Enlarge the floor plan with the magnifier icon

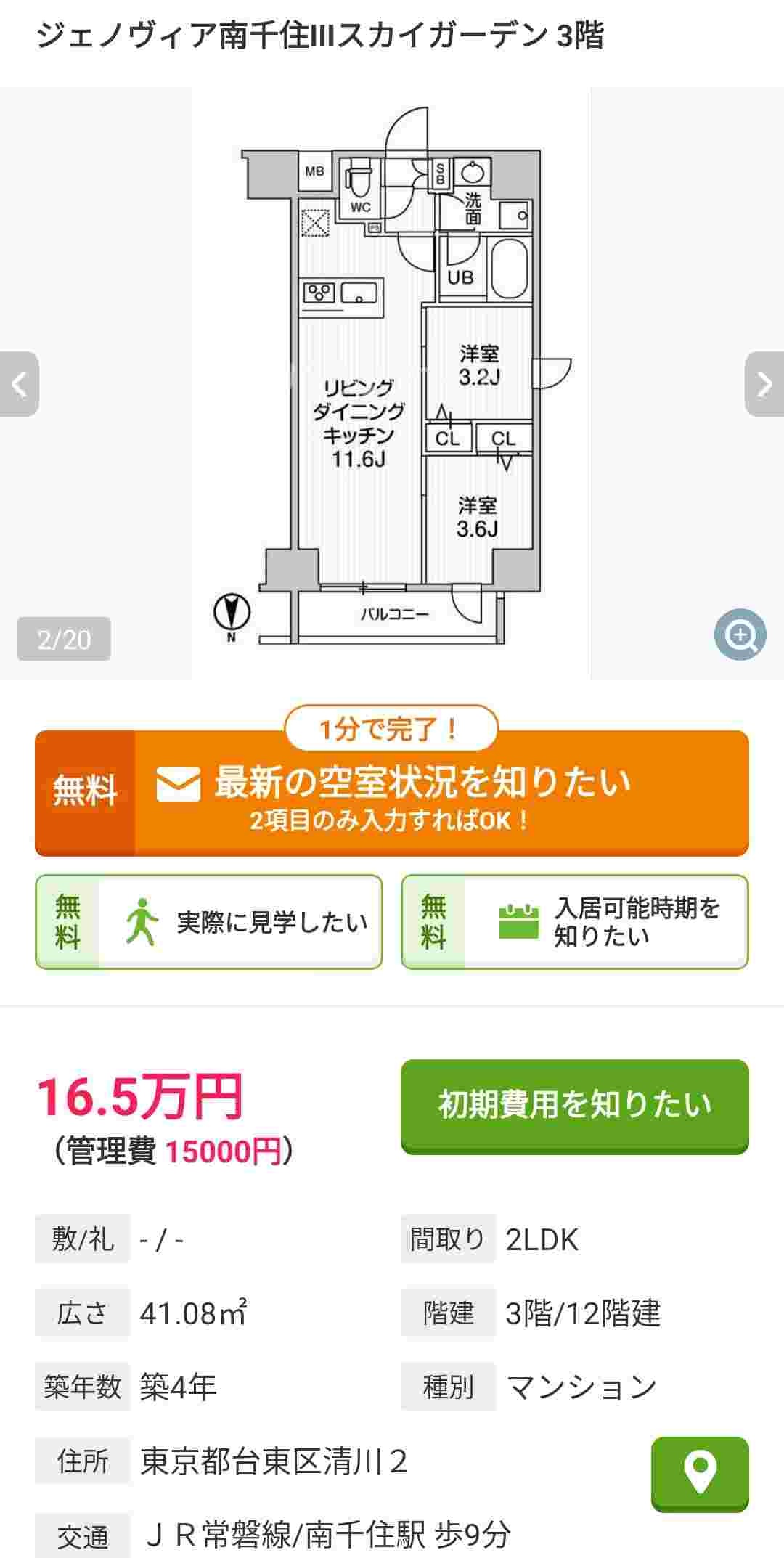pos(740,635)
